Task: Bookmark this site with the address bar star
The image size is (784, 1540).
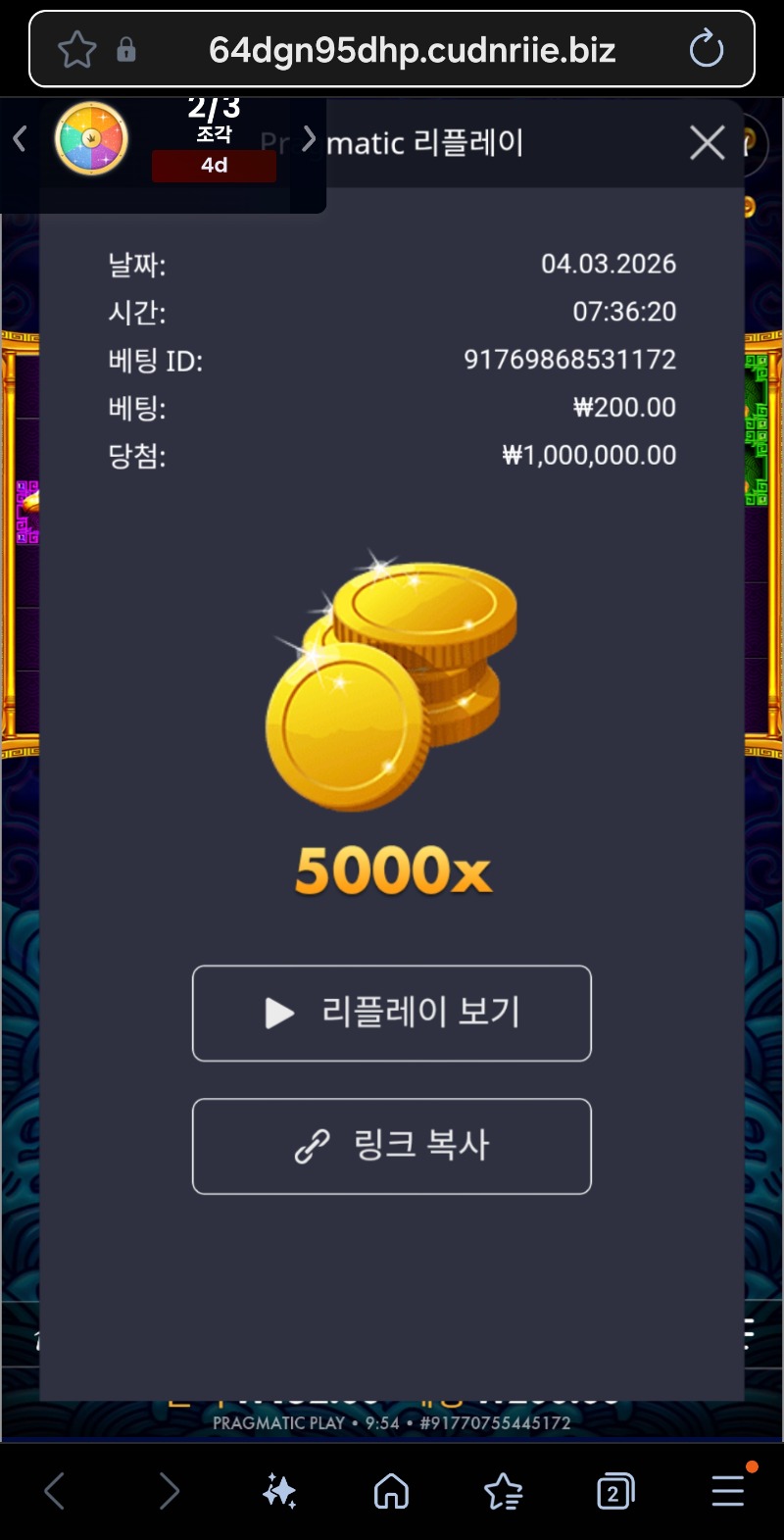Action: [76, 49]
